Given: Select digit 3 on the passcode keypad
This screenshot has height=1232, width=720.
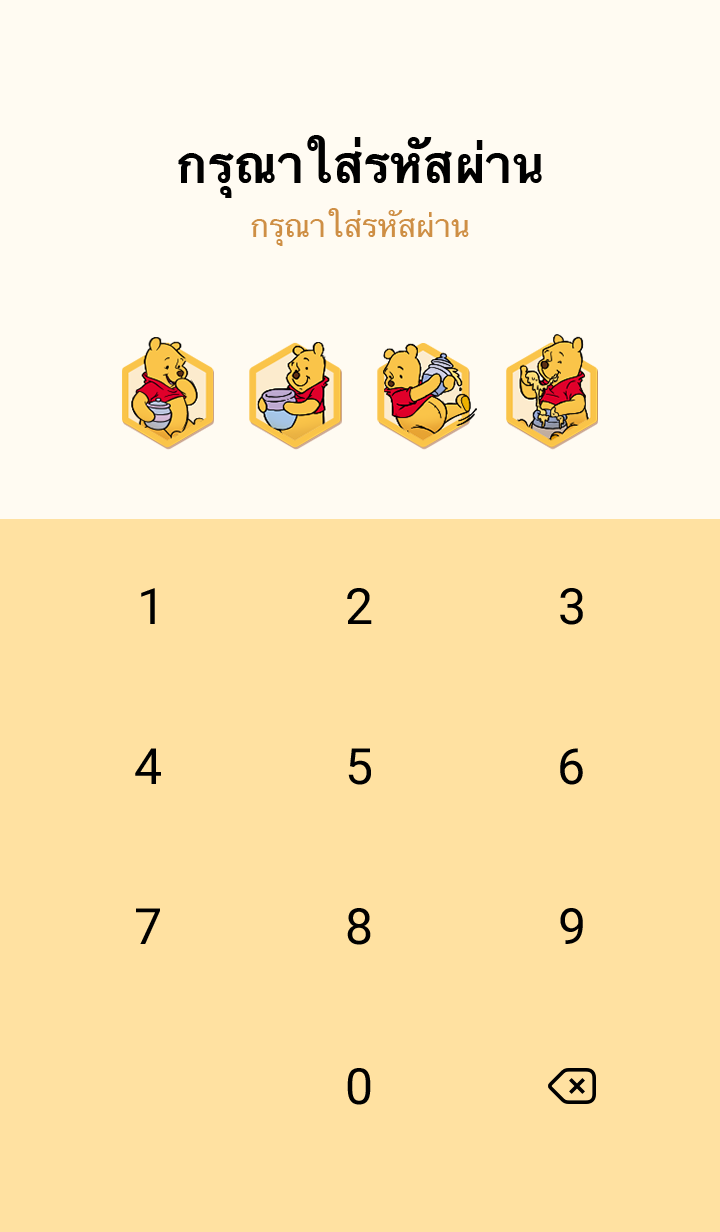Looking at the screenshot, I should [x=571, y=607].
